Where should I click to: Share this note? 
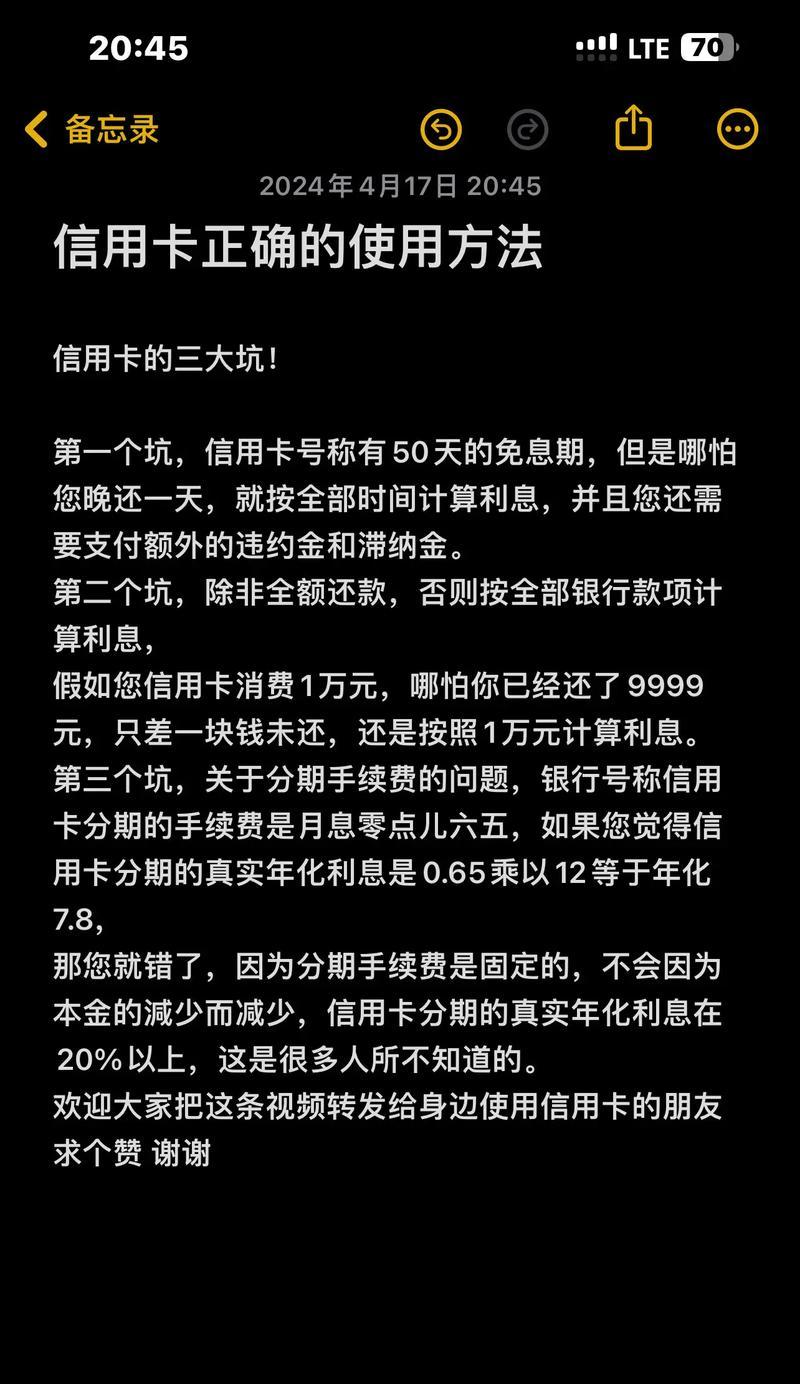pos(633,128)
